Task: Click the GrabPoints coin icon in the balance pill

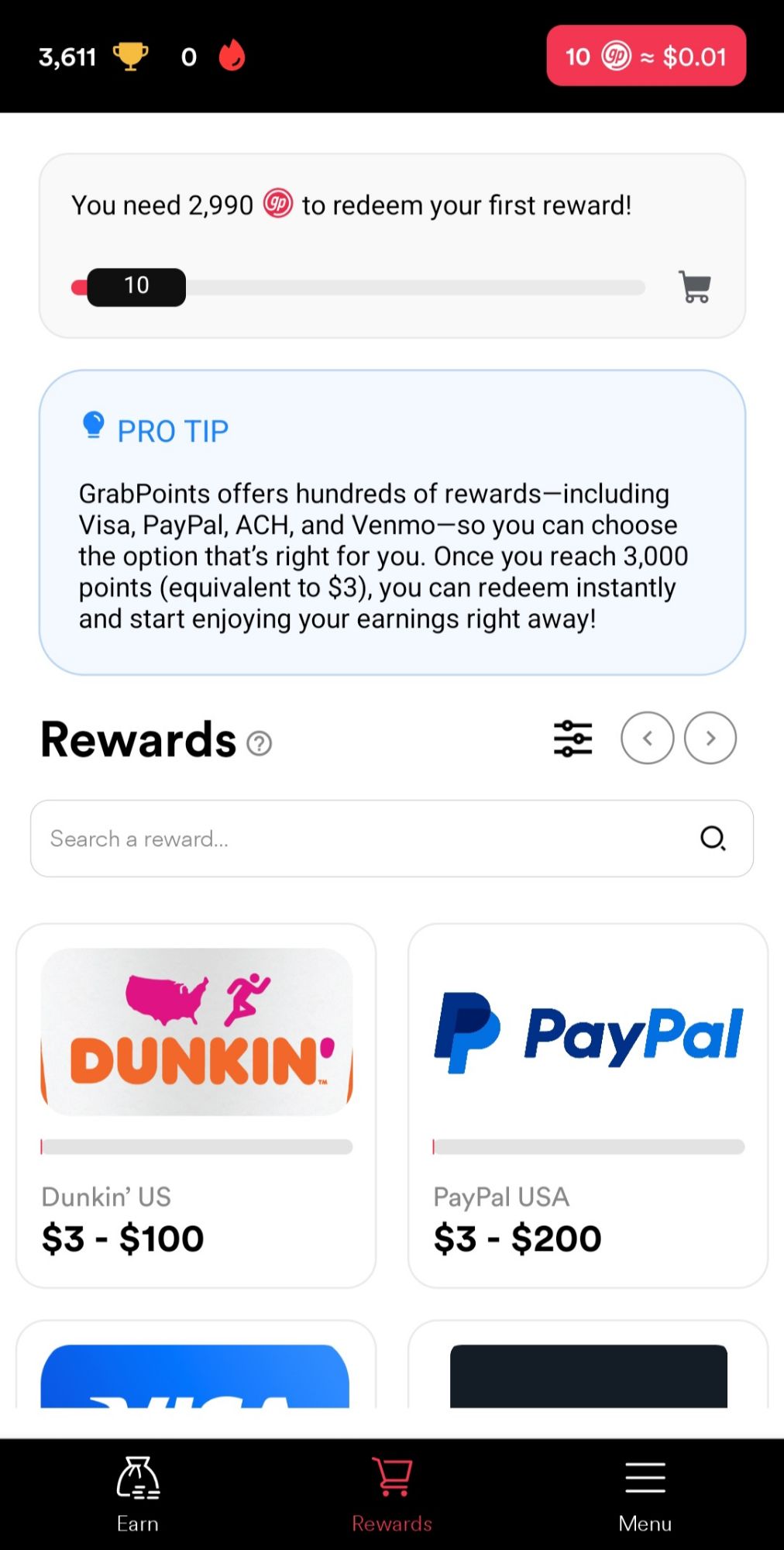Action: (x=613, y=57)
